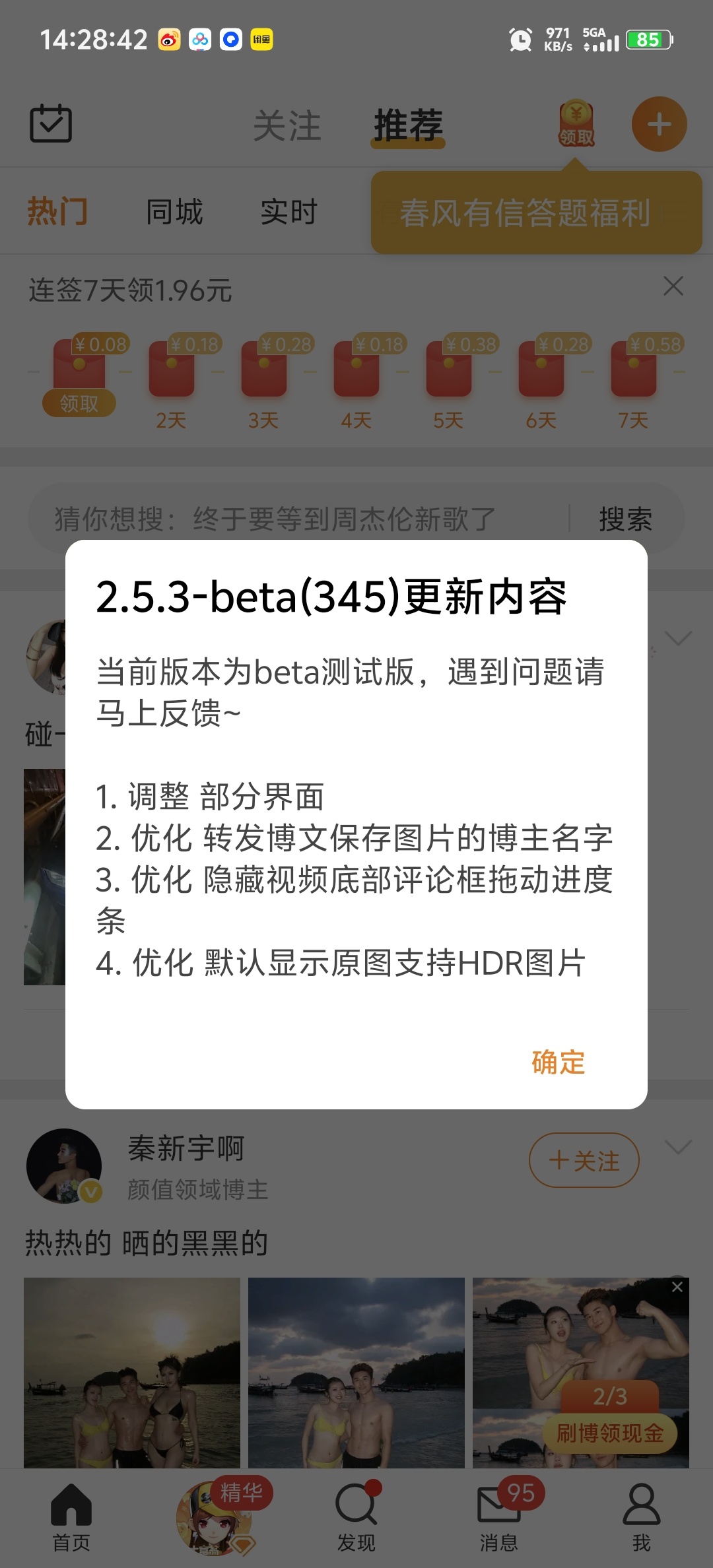Image resolution: width=713 pixels, height=1568 pixels.
Task: Switch to the 实时 feed
Action: [x=289, y=212]
